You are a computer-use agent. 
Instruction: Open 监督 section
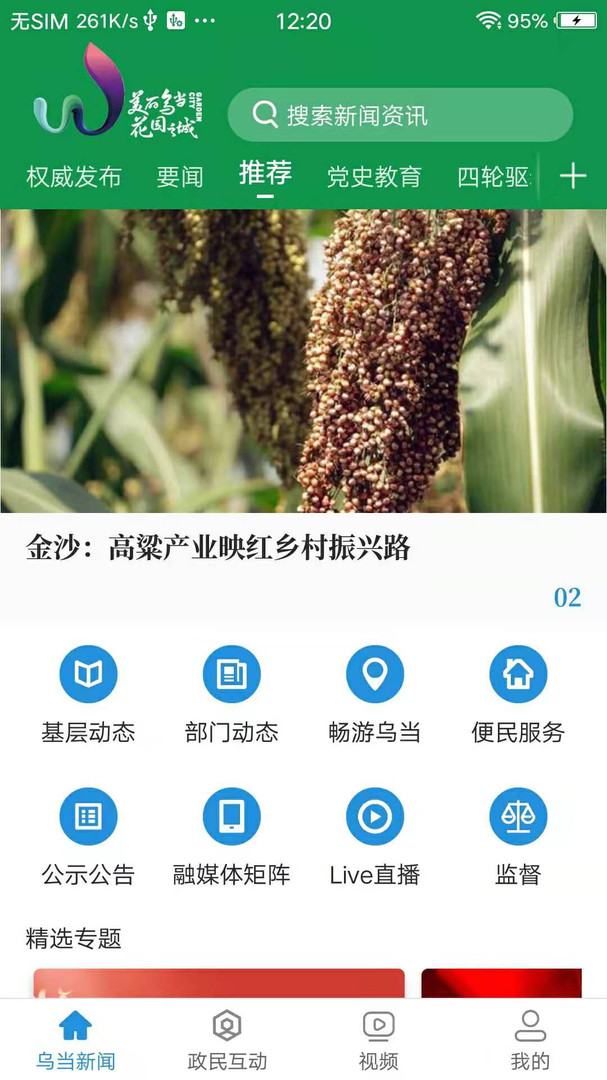(518, 836)
